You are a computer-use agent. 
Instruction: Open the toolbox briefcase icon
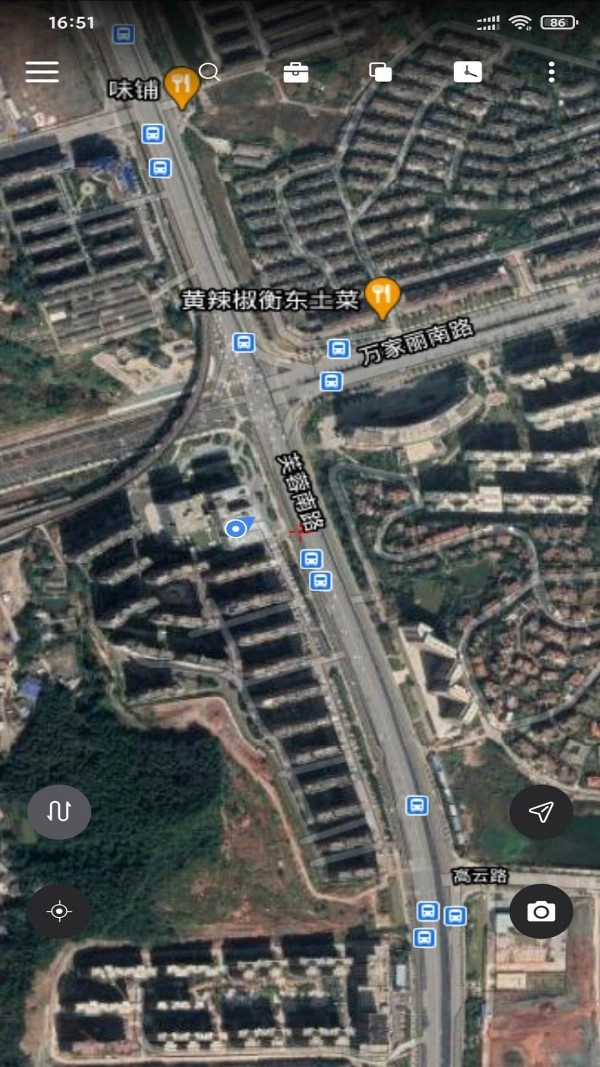coord(295,71)
